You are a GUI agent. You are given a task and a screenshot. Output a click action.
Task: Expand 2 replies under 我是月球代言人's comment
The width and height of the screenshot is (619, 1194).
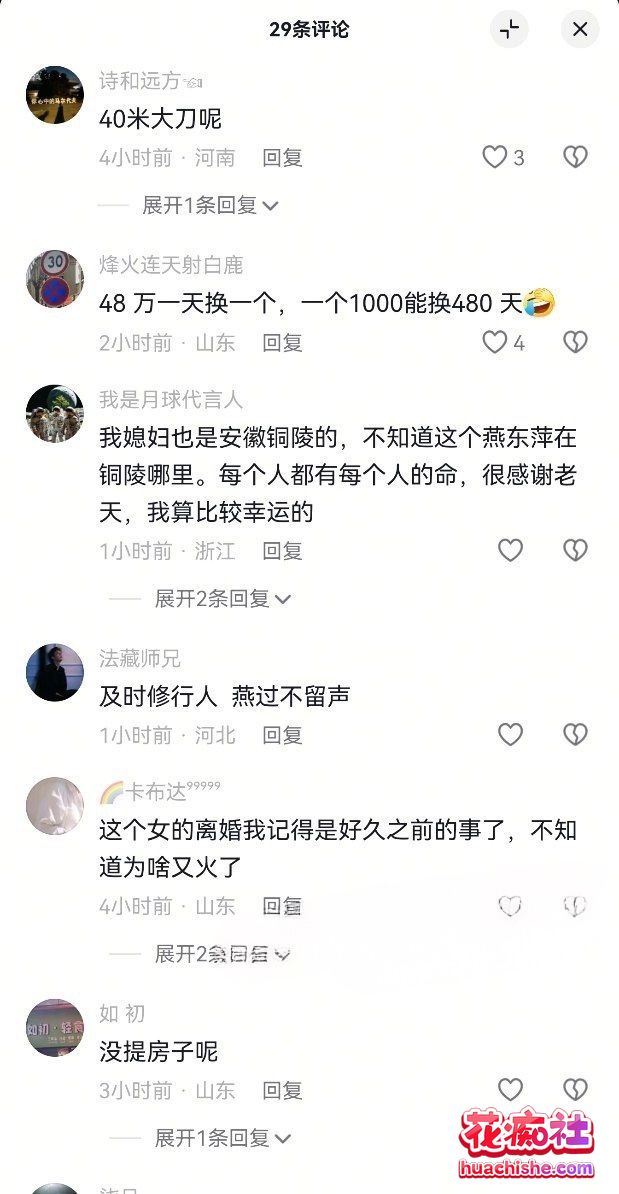pos(223,599)
